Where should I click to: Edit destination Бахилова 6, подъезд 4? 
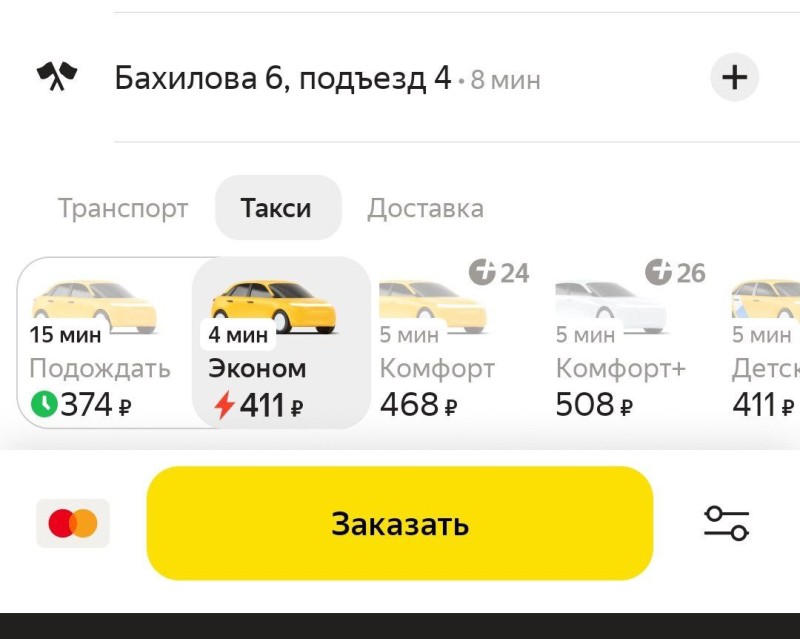click(284, 78)
